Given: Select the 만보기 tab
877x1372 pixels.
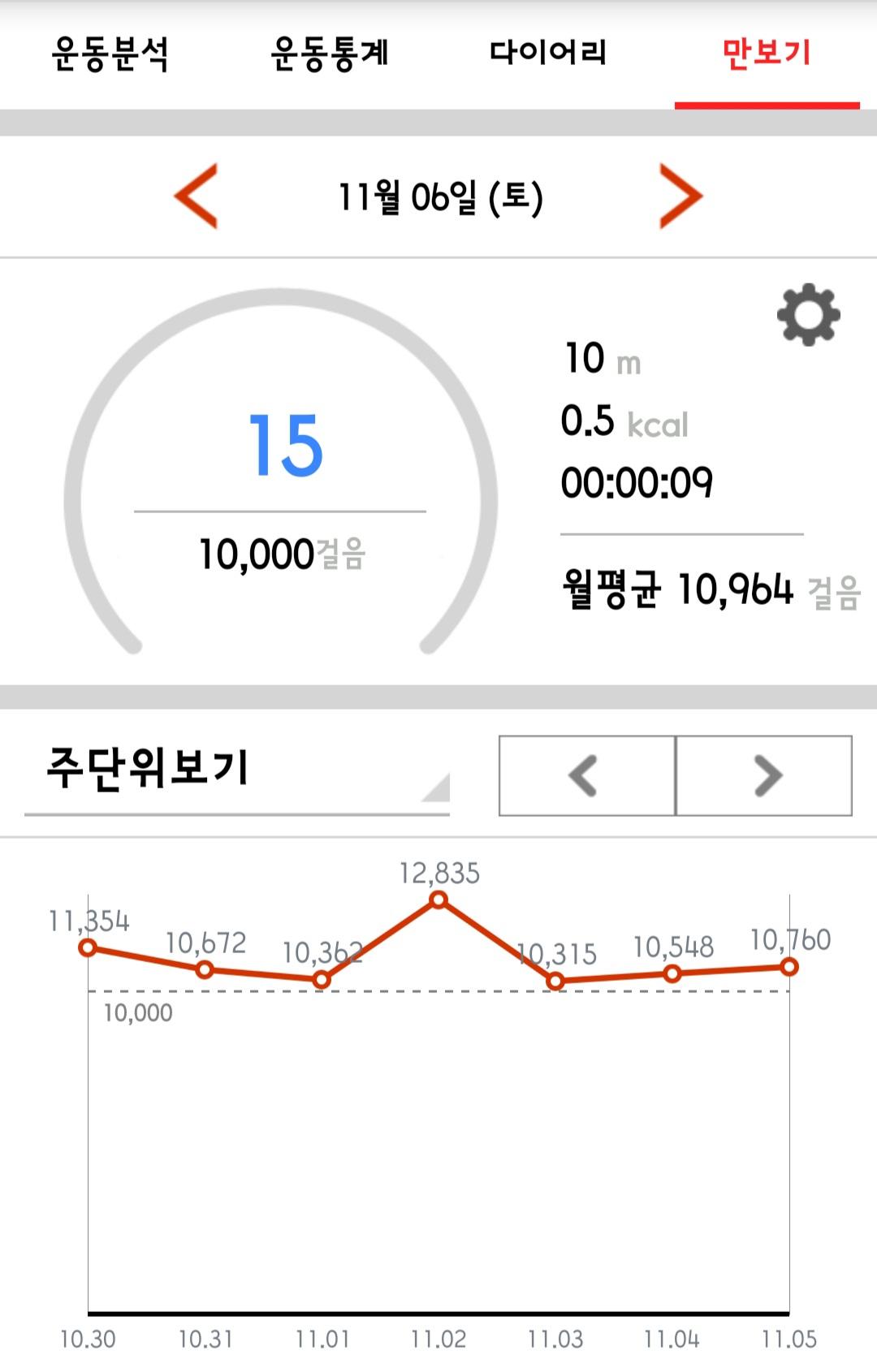Looking at the screenshot, I should coord(767,54).
